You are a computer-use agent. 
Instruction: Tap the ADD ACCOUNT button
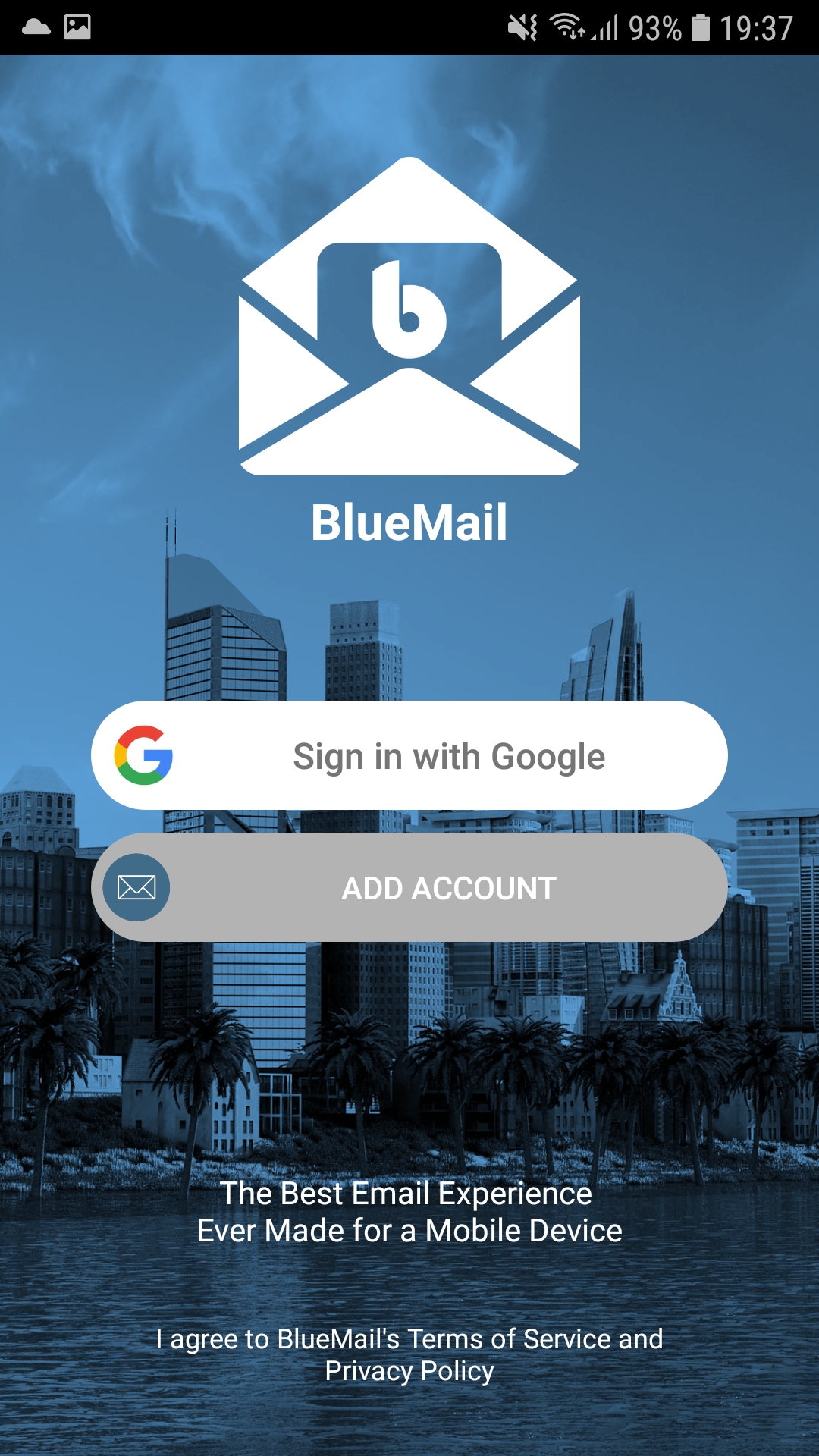pyautogui.click(x=409, y=887)
